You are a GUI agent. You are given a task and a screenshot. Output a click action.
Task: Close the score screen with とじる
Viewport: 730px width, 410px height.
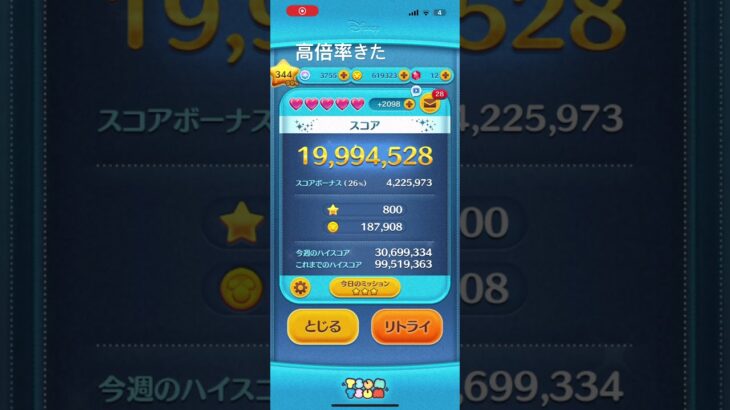coord(322,326)
